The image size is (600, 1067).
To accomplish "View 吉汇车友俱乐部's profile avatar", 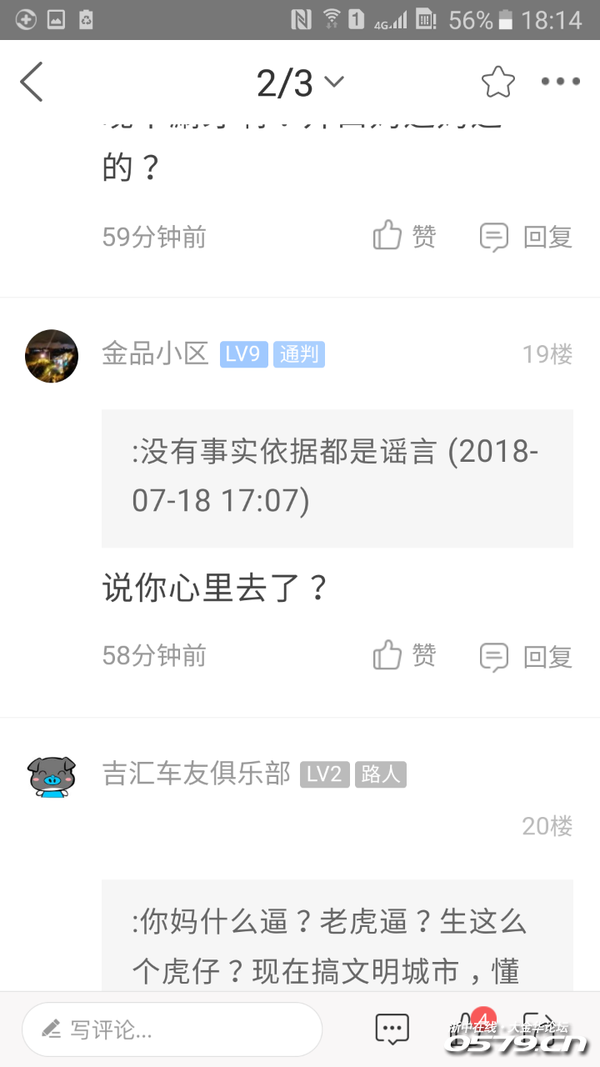I will (52, 776).
